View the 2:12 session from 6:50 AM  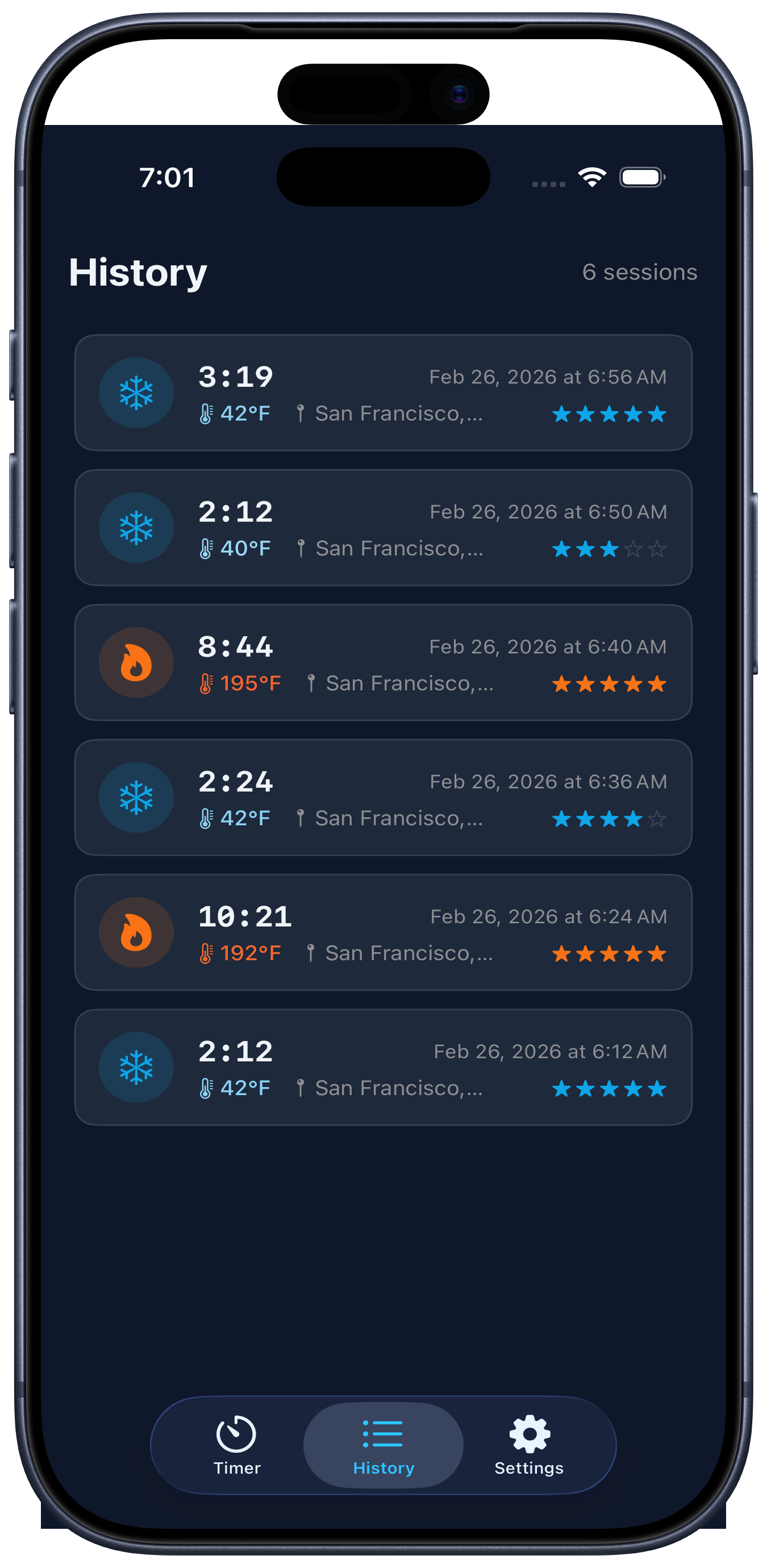click(383, 528)
